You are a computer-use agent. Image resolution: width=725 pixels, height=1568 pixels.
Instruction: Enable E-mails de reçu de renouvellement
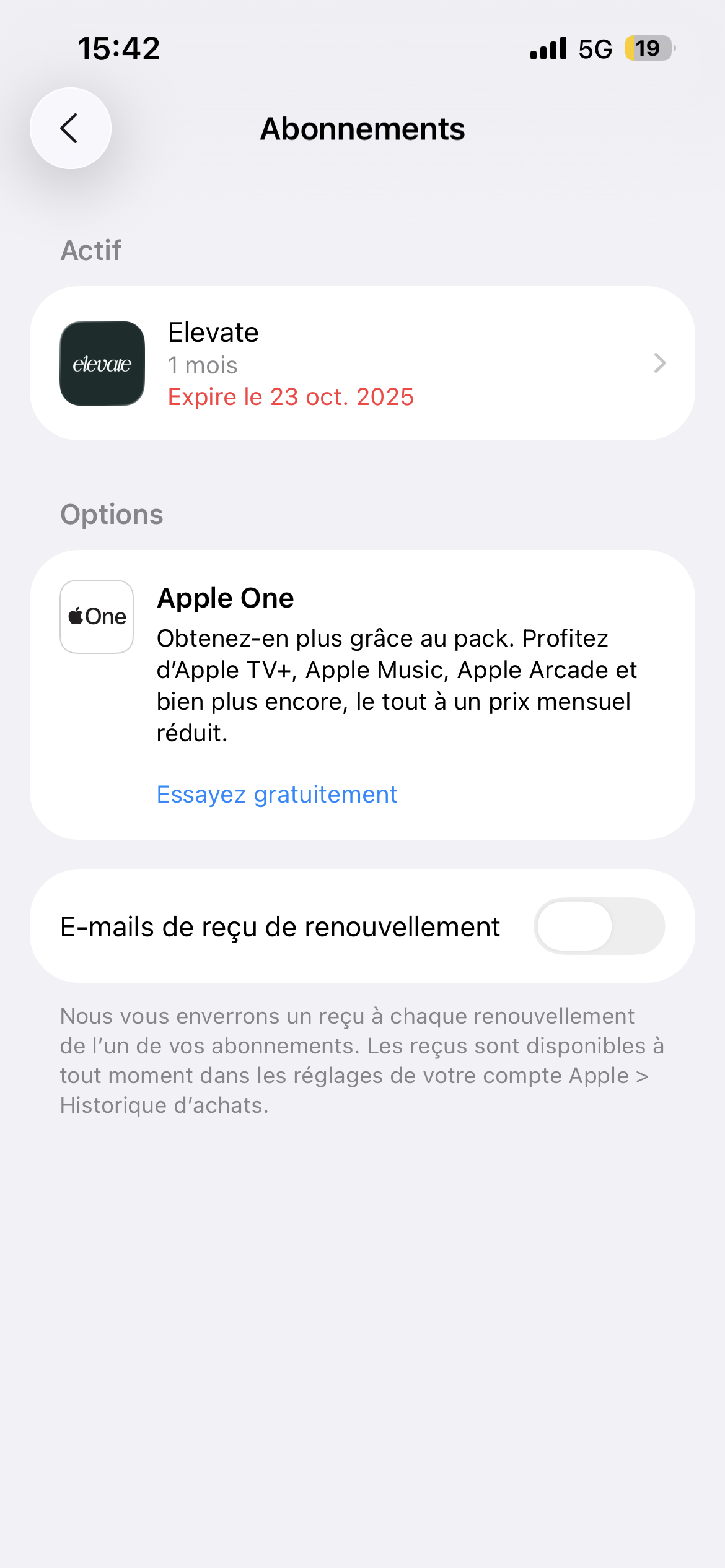599,926
